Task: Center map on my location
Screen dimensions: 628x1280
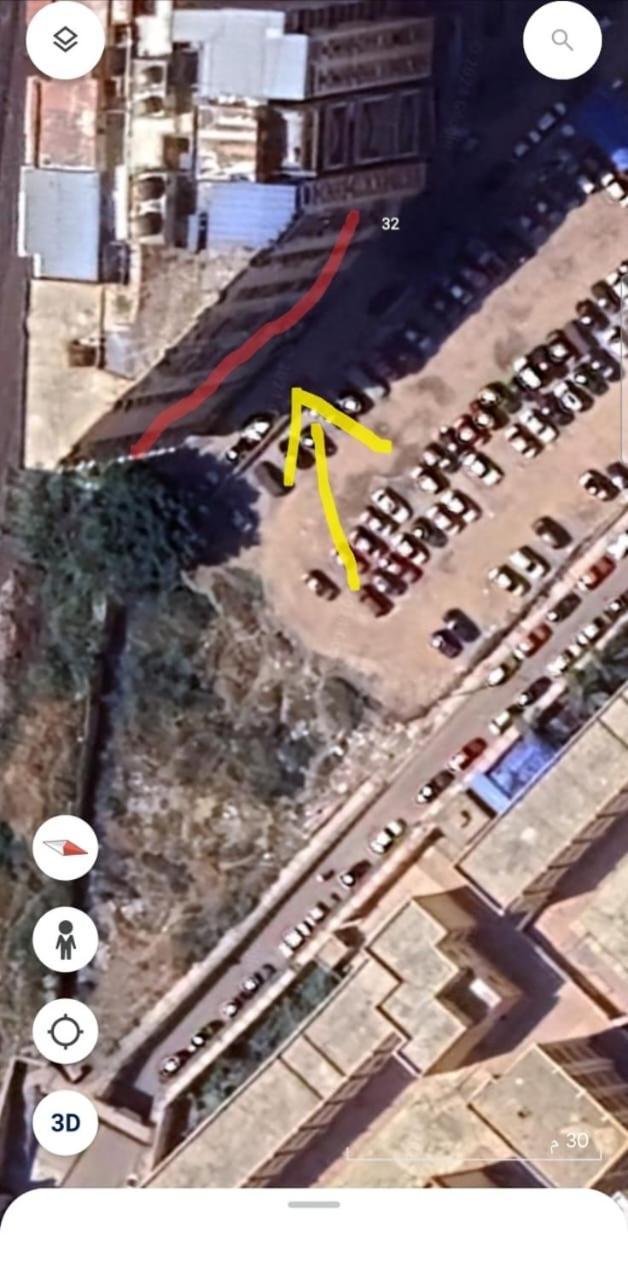Action: [x=65, y=1031]
